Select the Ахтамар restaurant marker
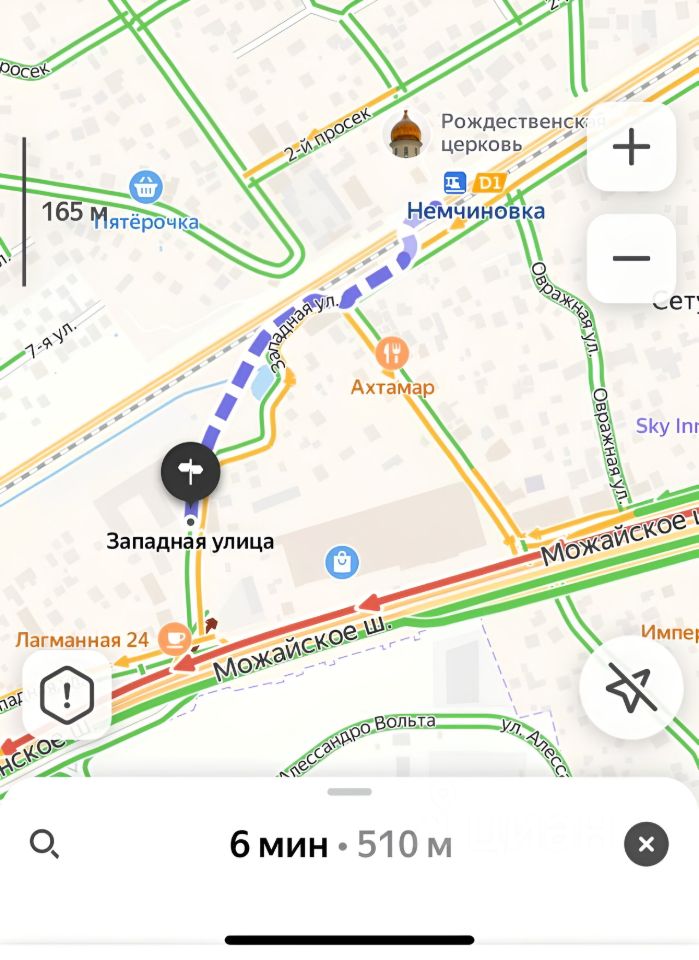 [392, 352]
